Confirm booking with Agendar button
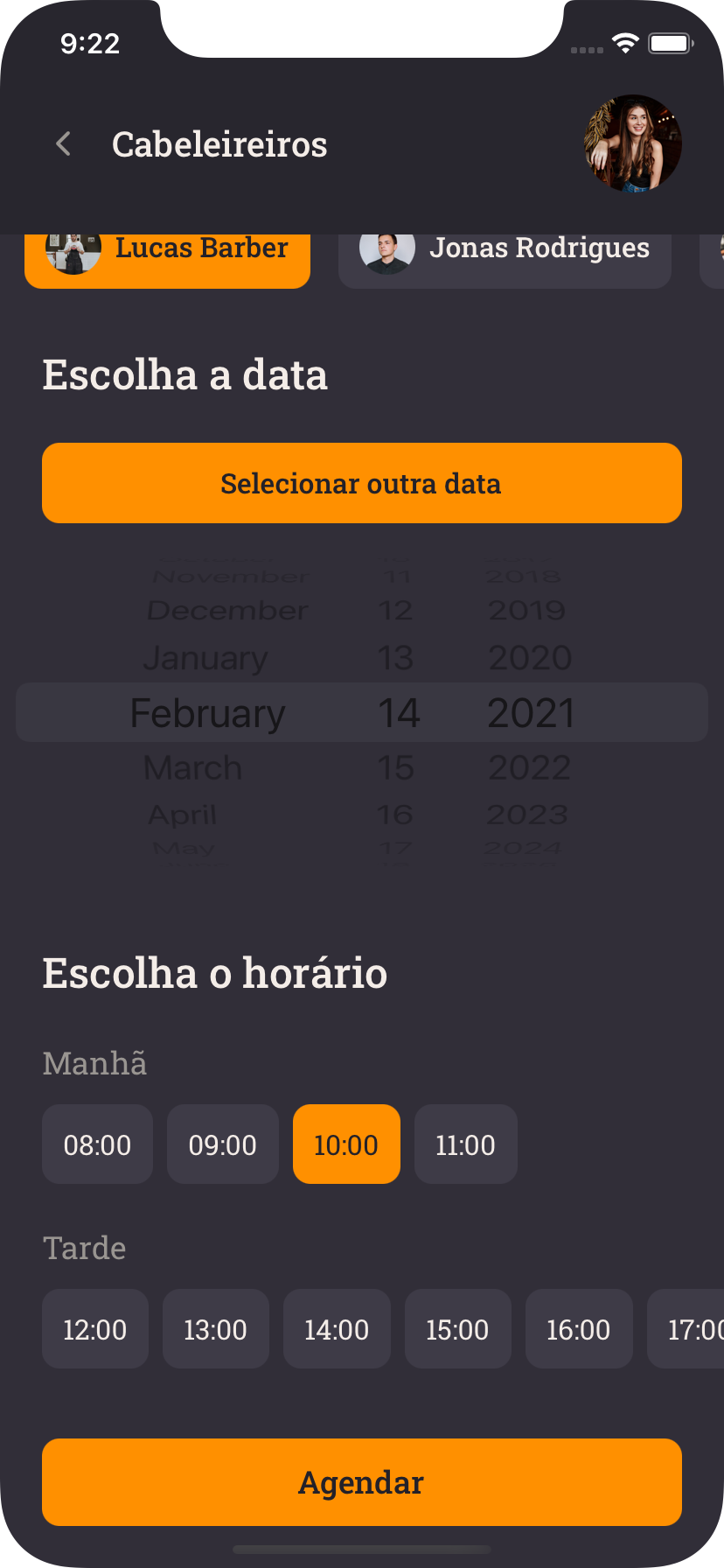The height and width of the screenshot is (1568, 724). pyautogui.click(x=362, y=1482)
